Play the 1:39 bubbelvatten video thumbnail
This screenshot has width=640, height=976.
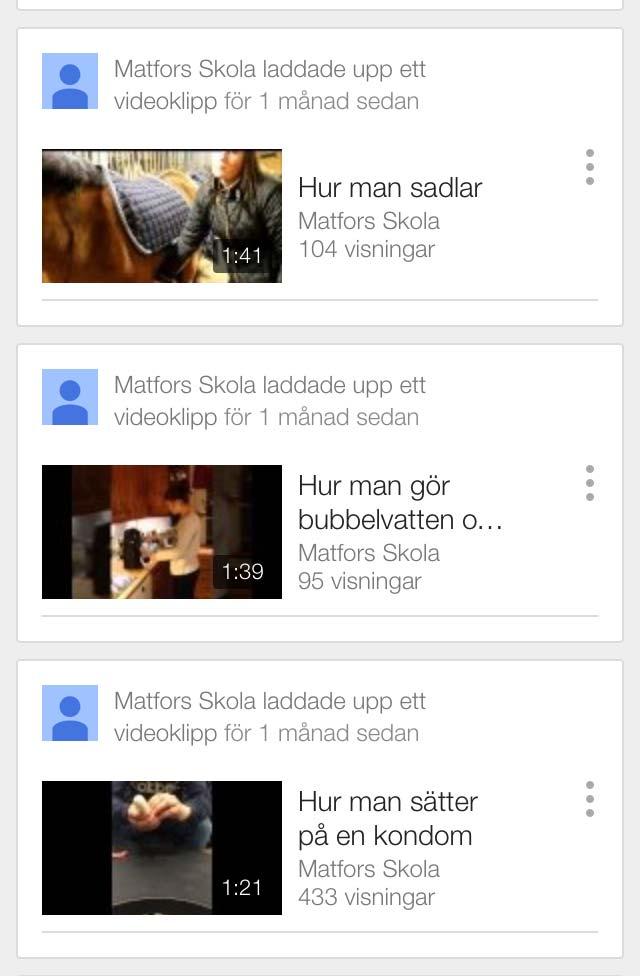(x=162, y=532)
